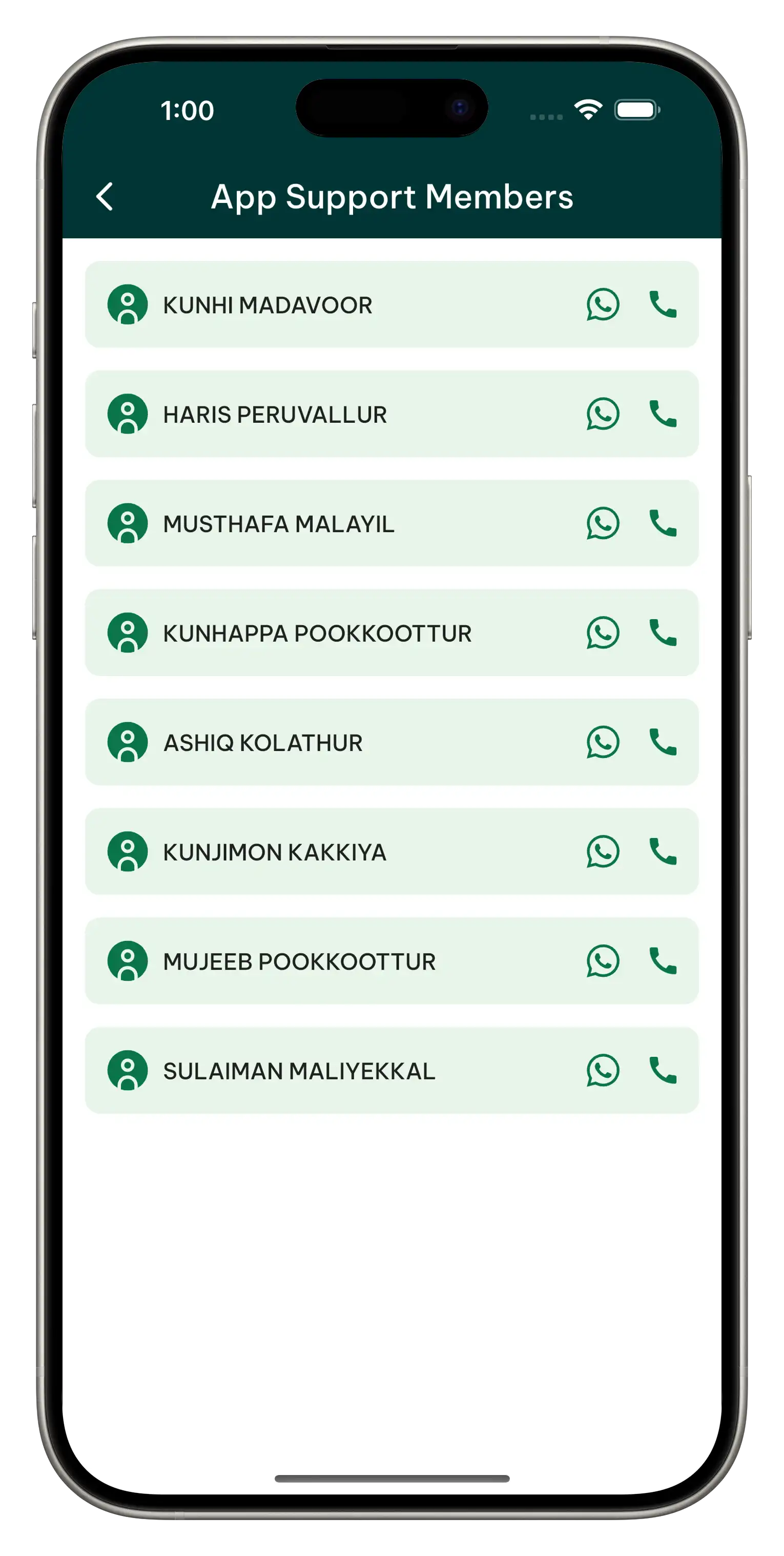Select Musthafa Malayil's profile avatar
Viewport: 784px width, 1556px height.
pos(129,524)
